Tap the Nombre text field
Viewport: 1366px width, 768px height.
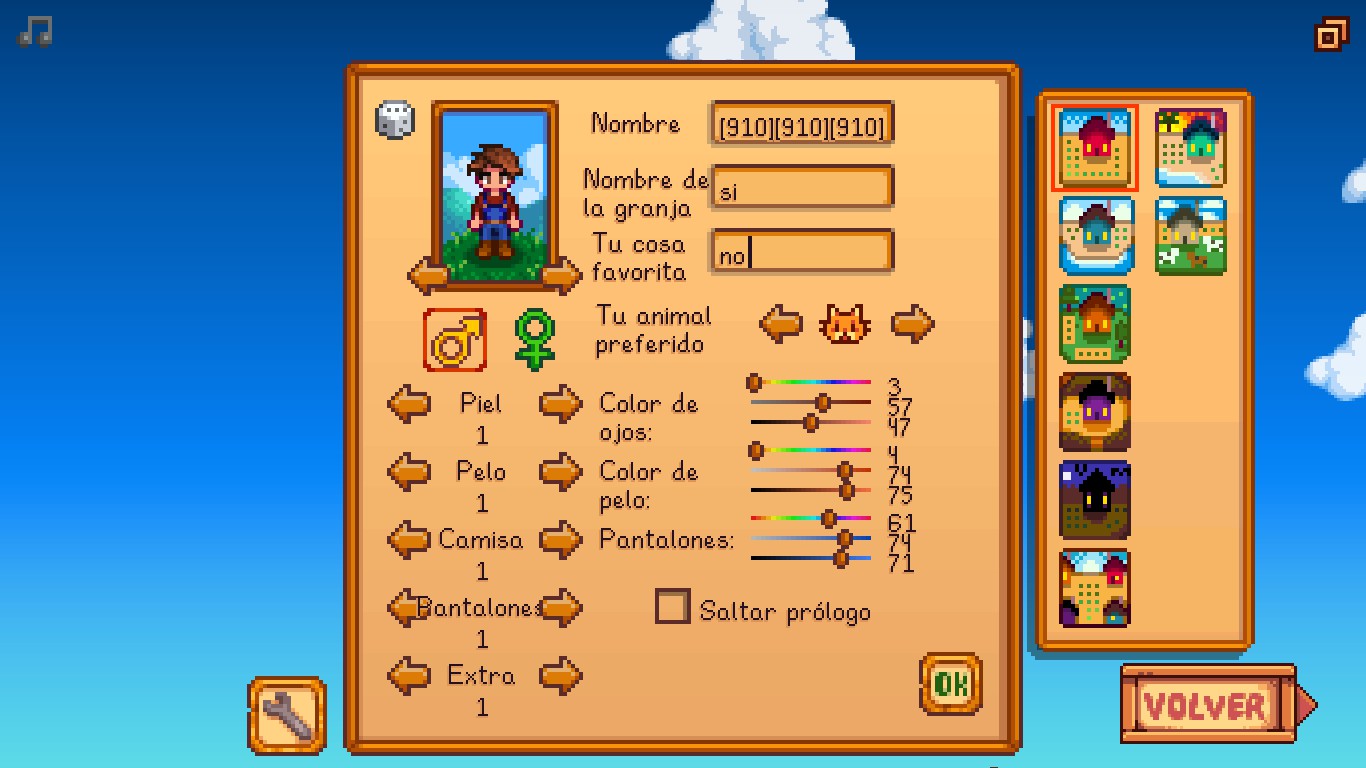coord(801,125)
